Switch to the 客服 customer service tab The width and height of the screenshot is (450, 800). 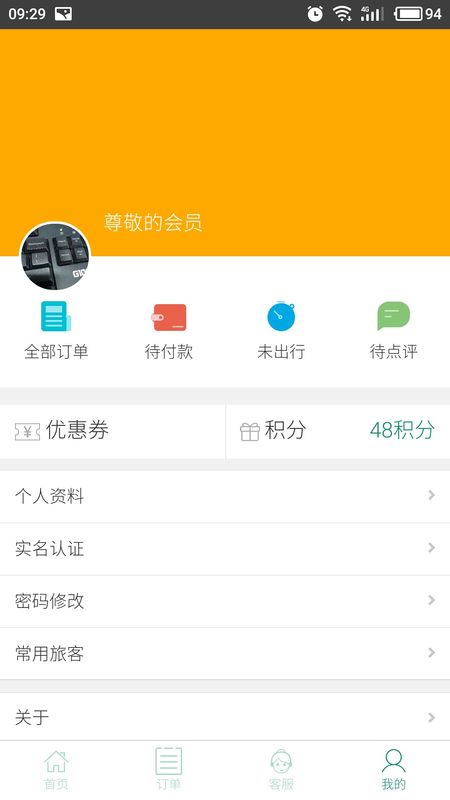[281, 770]
